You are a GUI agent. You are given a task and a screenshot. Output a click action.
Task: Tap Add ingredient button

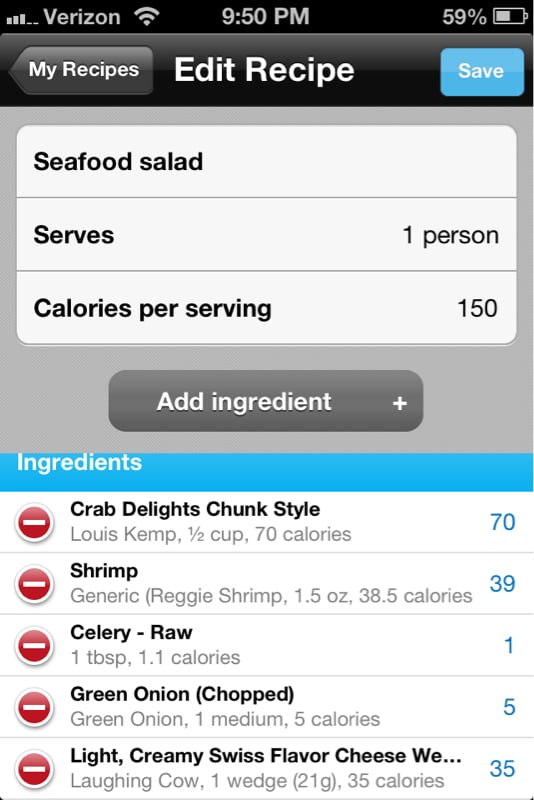[x=266, y=401]
